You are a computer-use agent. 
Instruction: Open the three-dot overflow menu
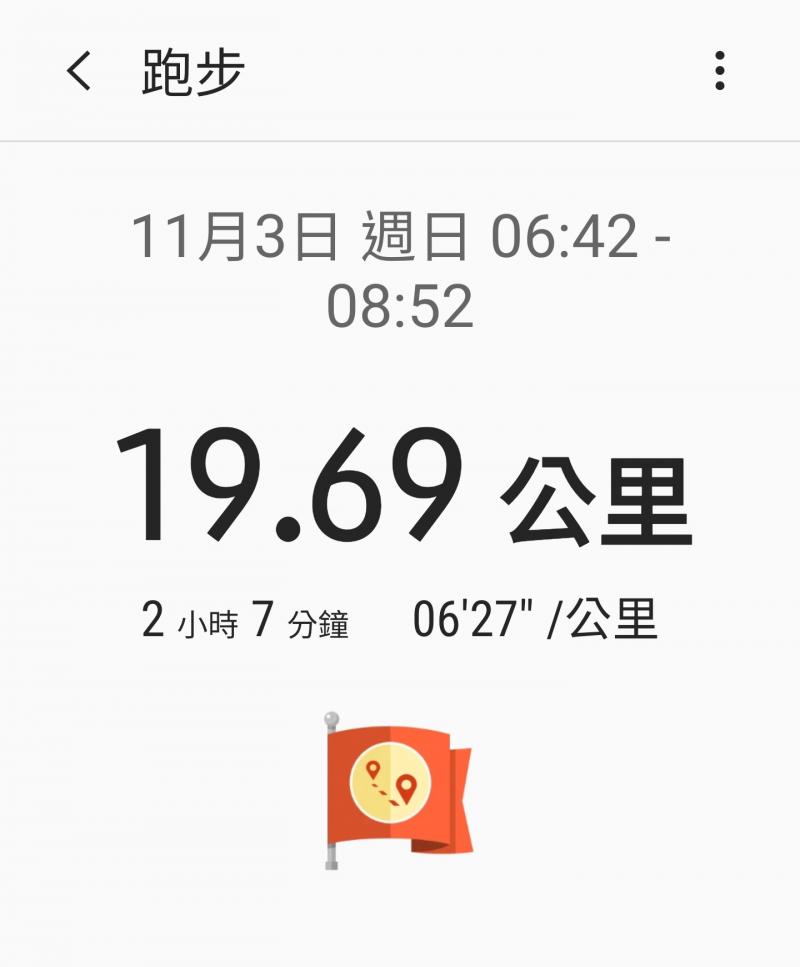click(719, 72)
